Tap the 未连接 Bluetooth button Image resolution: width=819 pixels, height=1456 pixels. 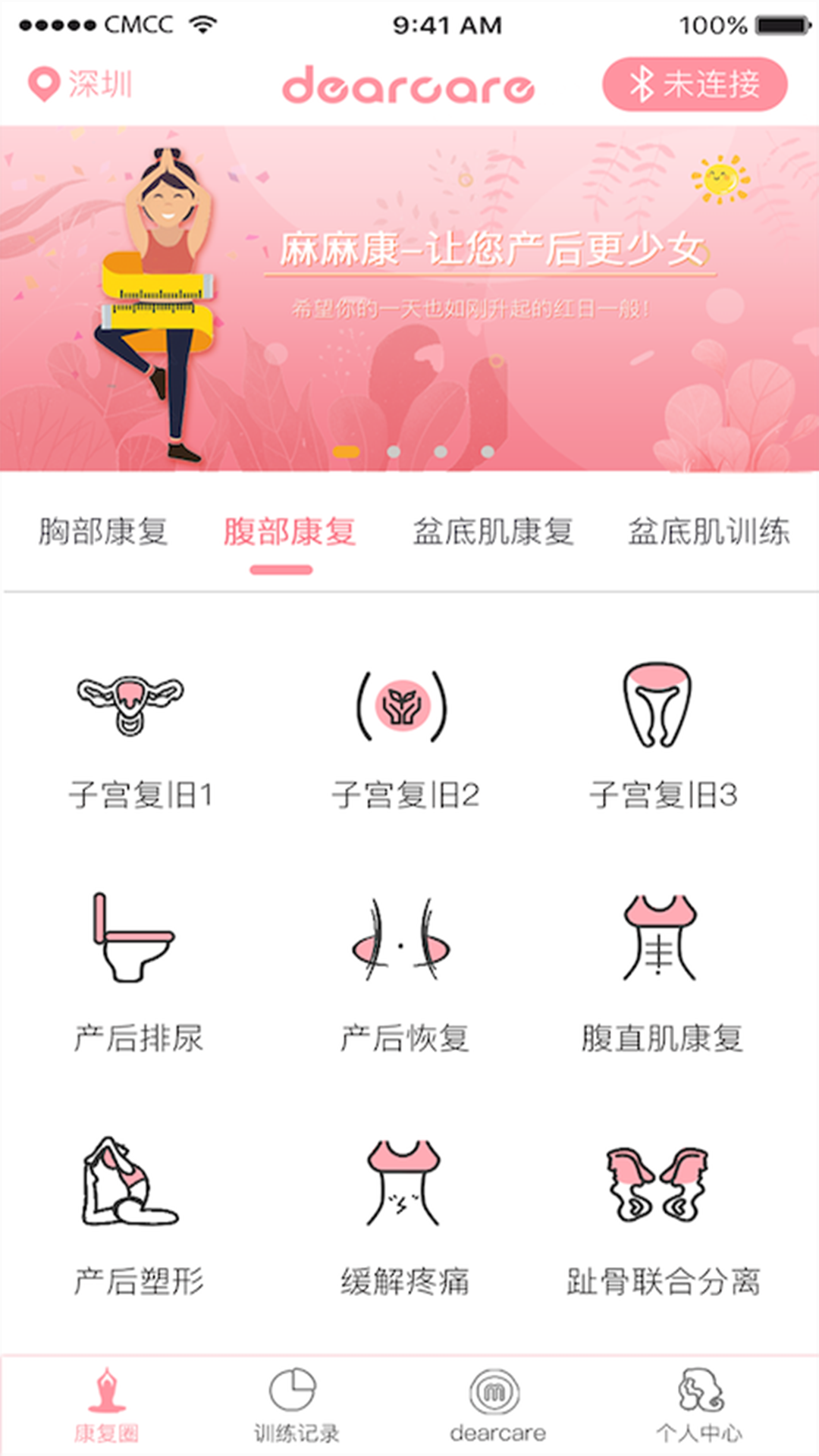click(x=695, y=84)
